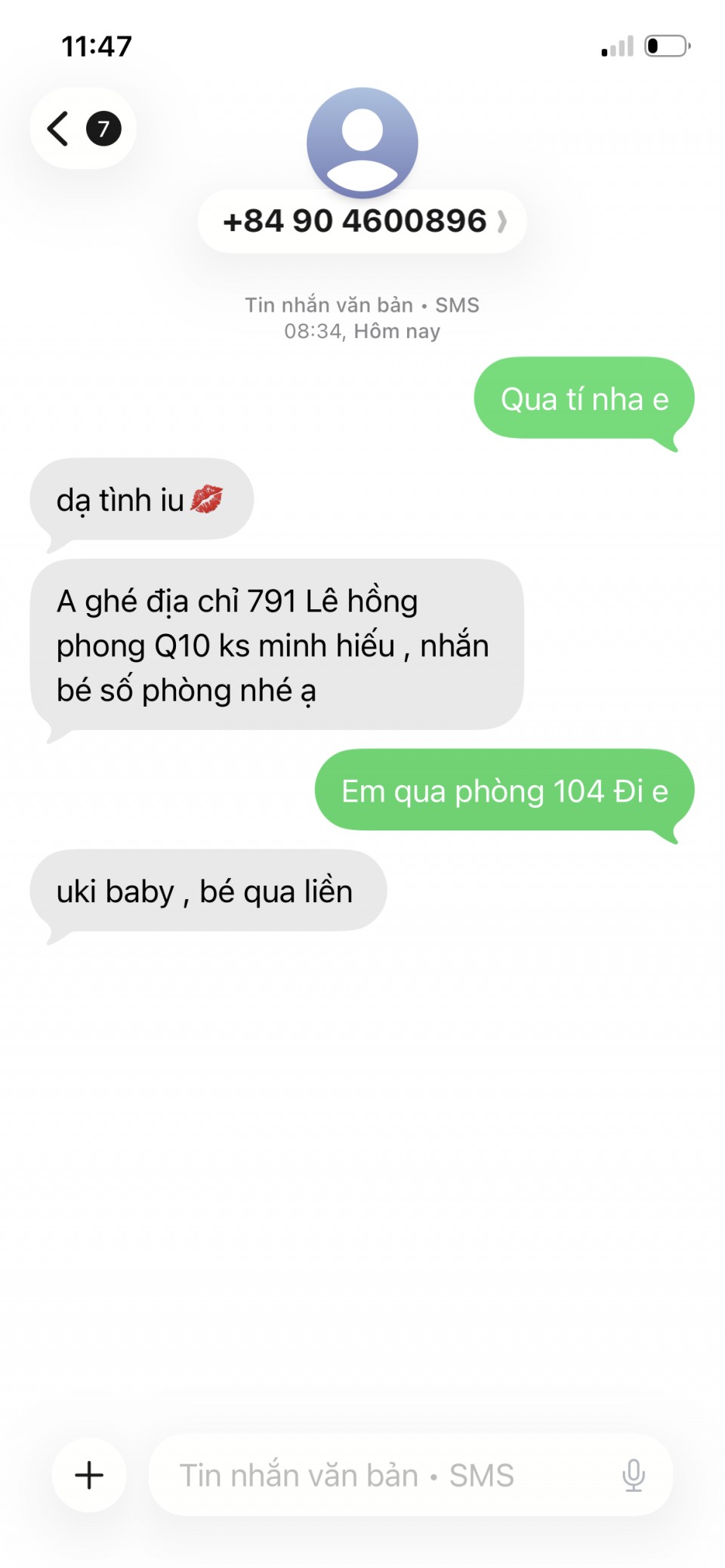The width and height of the screenshot is (725, 1568).
Task: Open contact details for +84 90 4600896
Action: 362,221
